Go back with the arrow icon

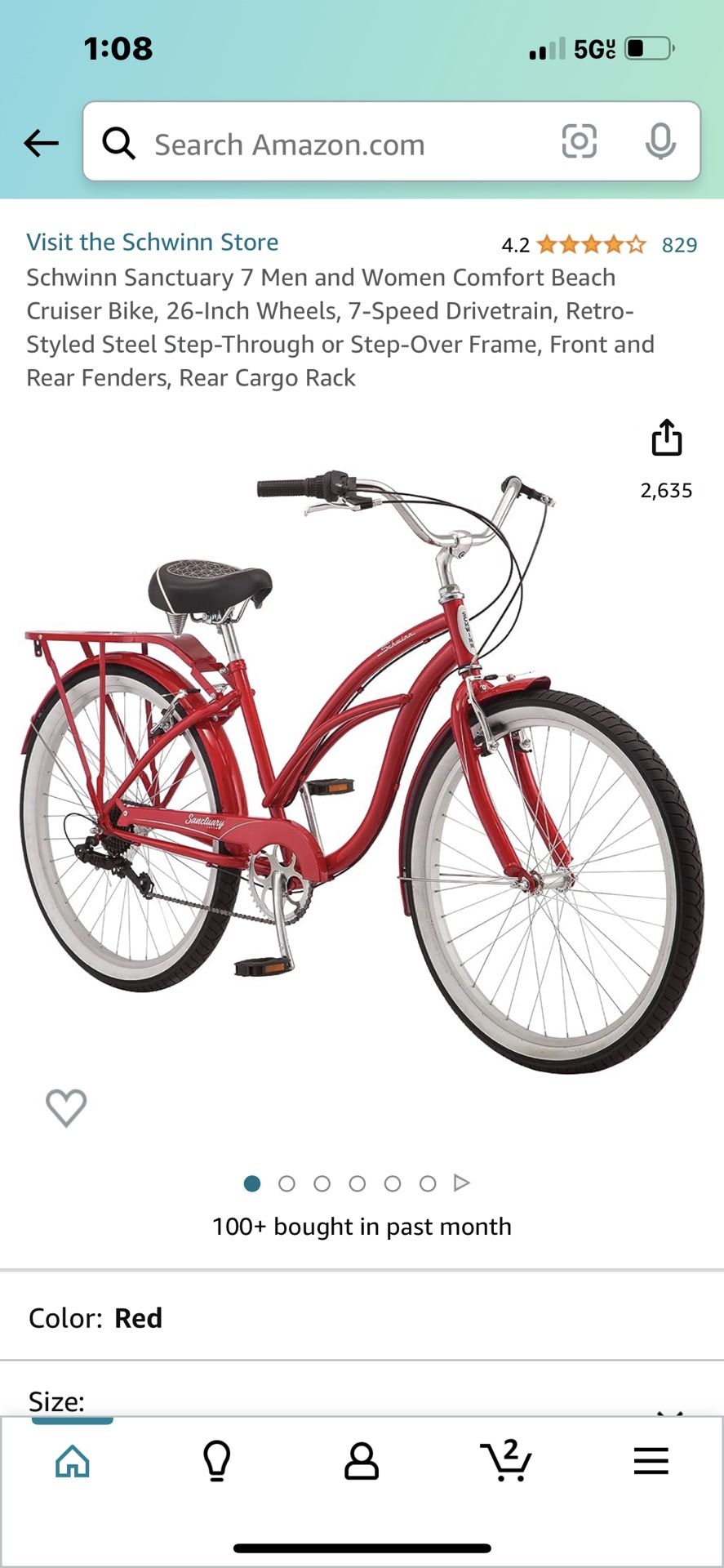(41, 144)
